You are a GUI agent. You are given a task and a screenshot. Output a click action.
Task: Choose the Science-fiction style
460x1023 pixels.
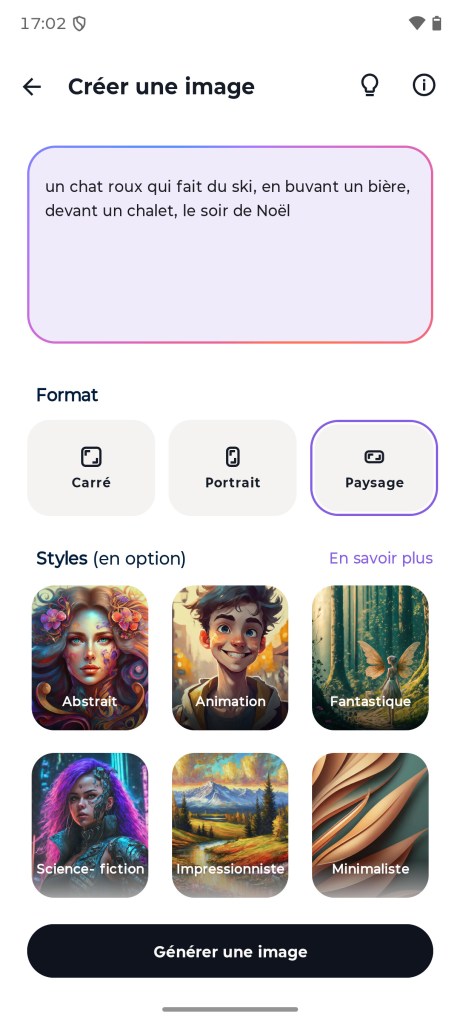point(90,825)
